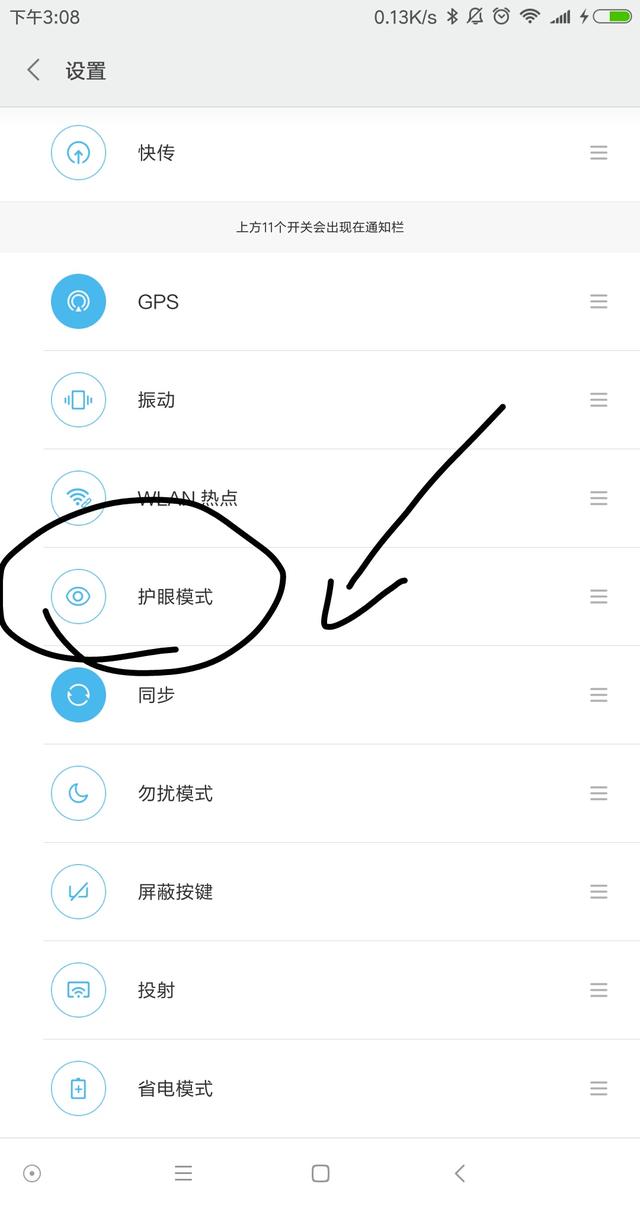The height and width of the screenshot is (1209, 640).
Task: Disable the 同步 sync toggle
Action: [x=78, y=695]
